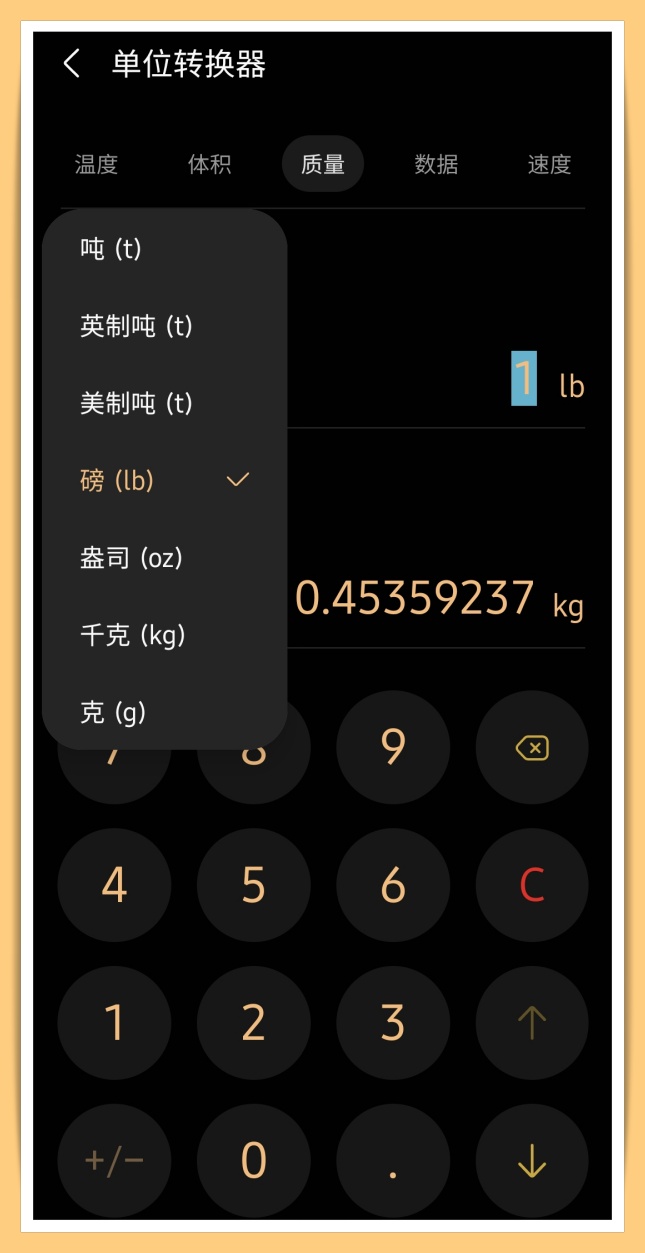Switch to the 温度 tab
This screenshot has height=1253, width=645.
(96, 164)
